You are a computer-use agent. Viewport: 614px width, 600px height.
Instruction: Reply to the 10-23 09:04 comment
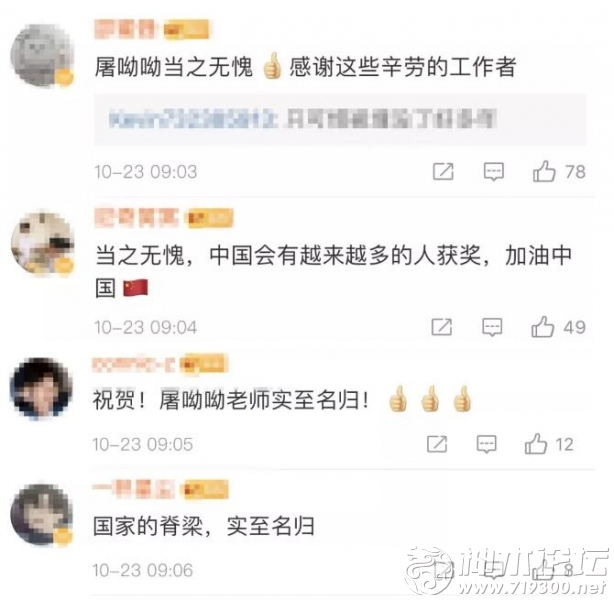(492, 327)
